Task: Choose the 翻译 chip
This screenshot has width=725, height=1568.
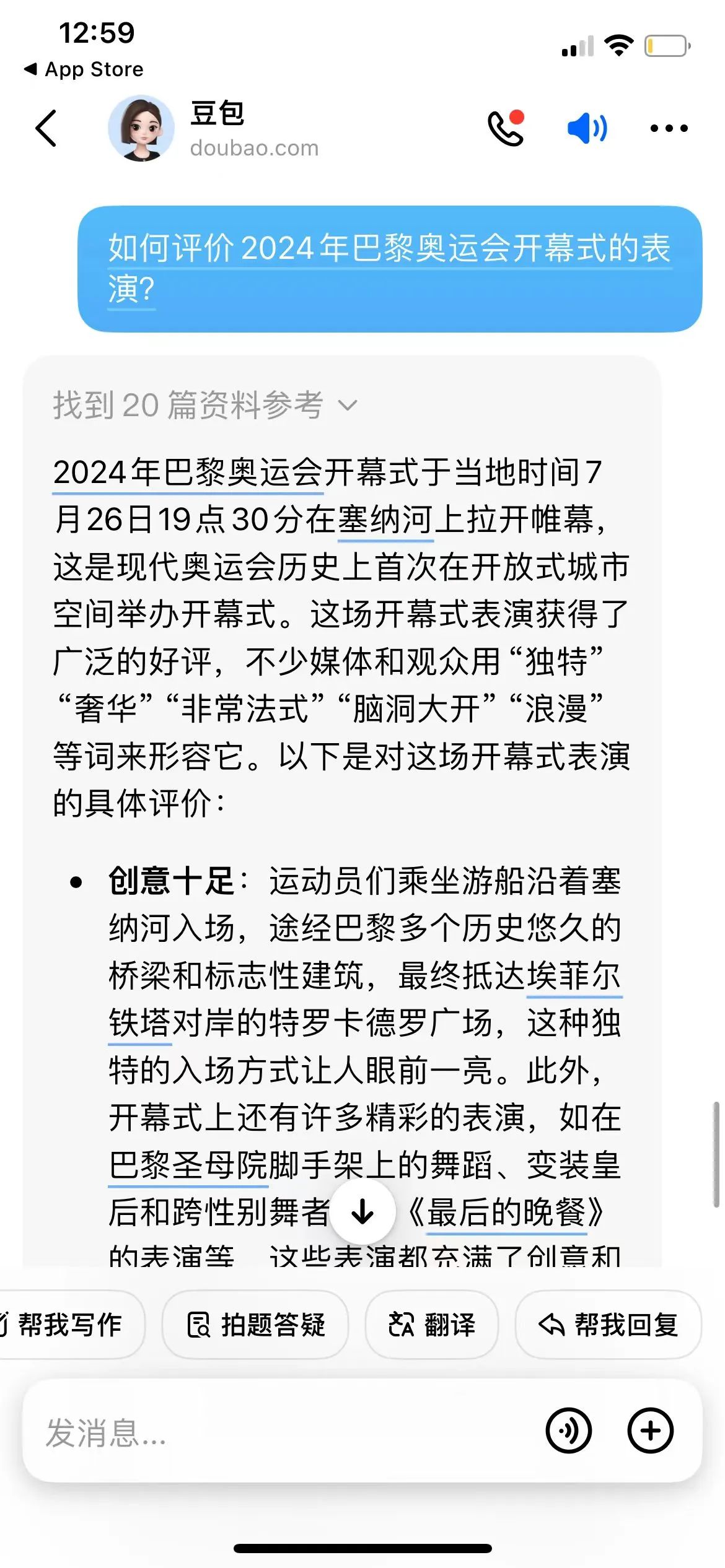Action: pos(432,1324)
